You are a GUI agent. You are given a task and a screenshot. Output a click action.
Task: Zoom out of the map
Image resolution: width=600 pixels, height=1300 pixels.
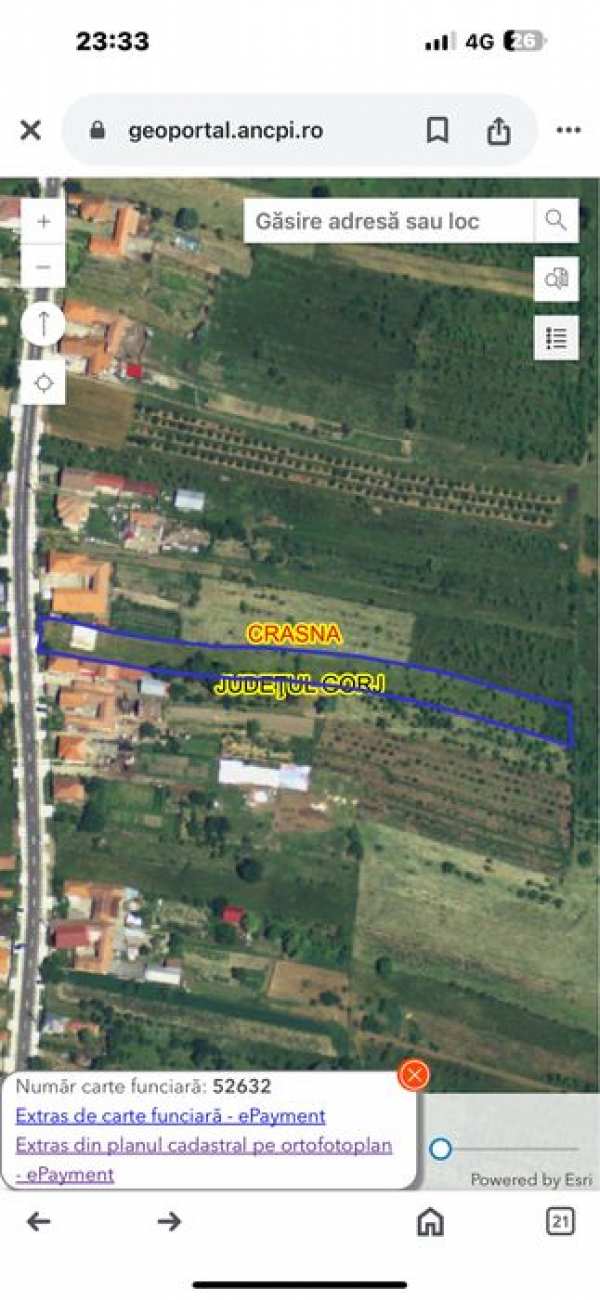44,267
